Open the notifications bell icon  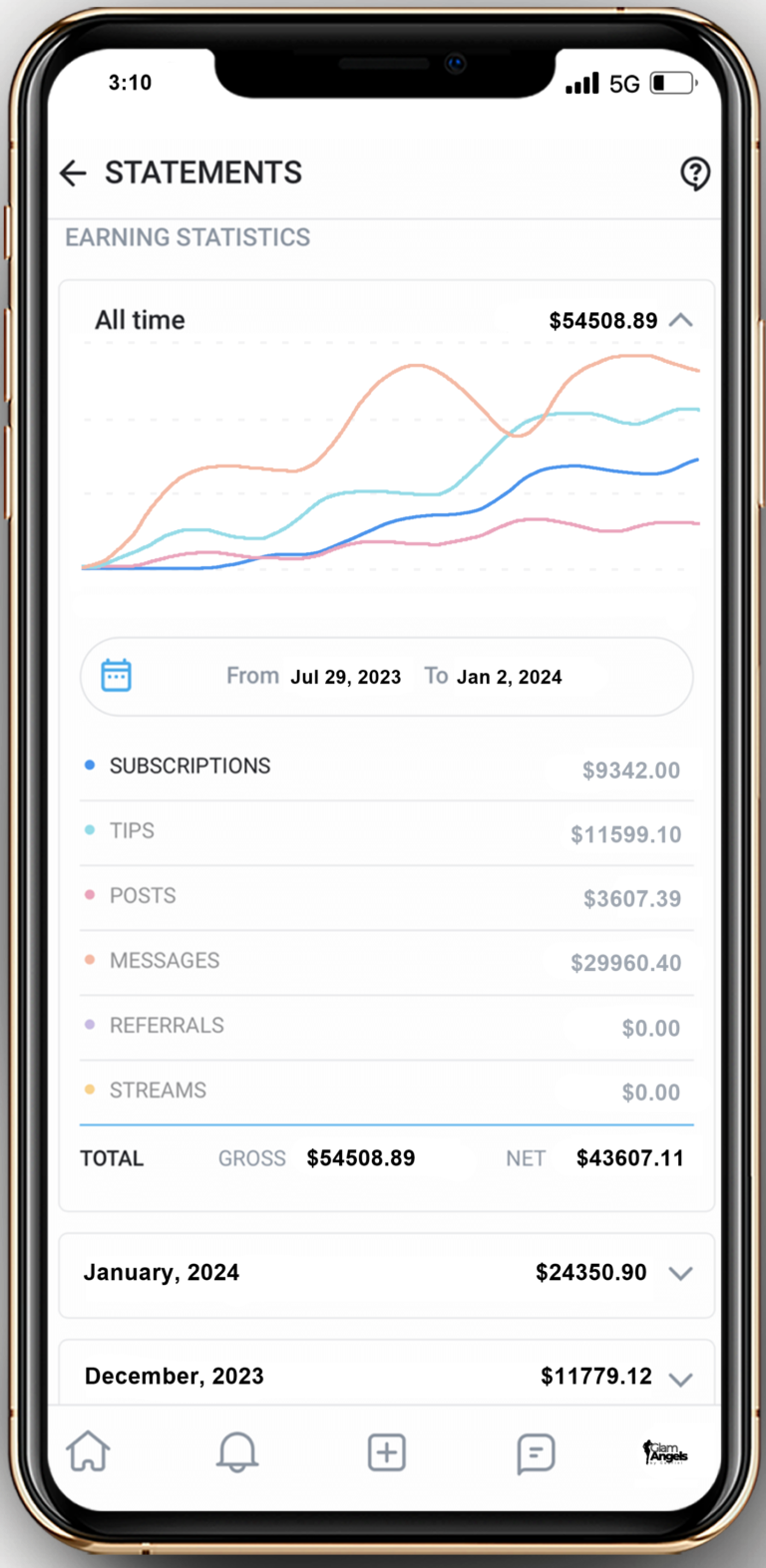pyautogui.click(x=237, y=1452)
